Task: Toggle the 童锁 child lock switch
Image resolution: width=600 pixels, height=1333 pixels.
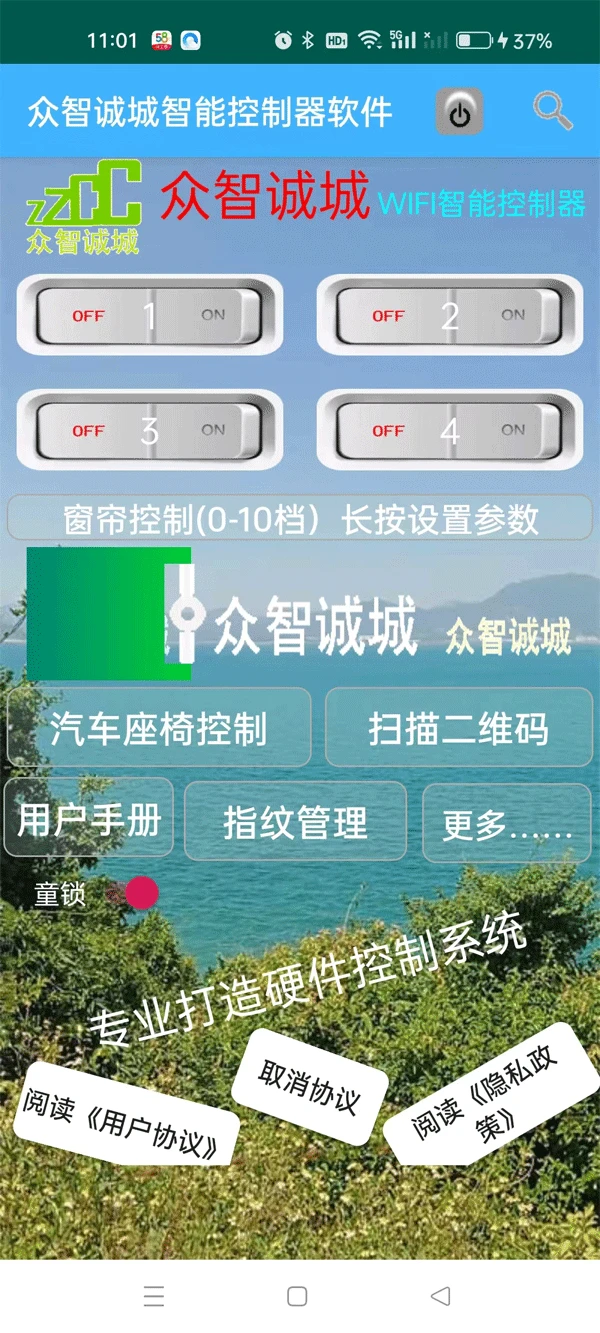Action: pyautogui.click(x=139, y=894)
